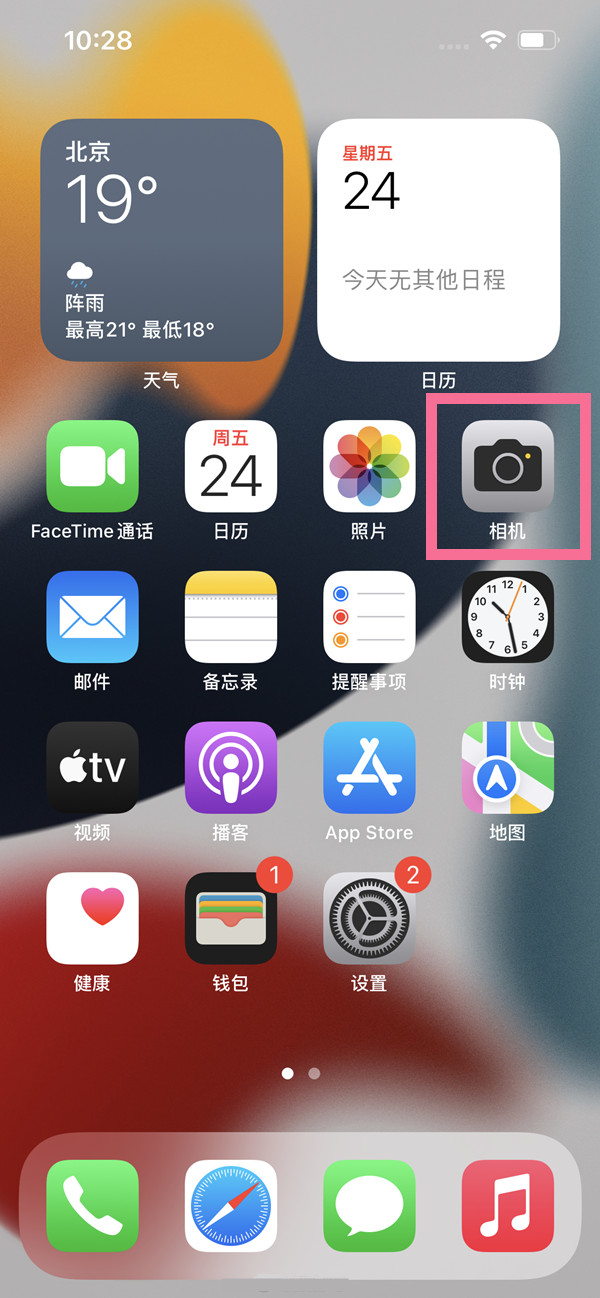Open the 备忘录 notes app
Image resolution: width=600 pixels, height=1298 pixels.
pos(231,617)
